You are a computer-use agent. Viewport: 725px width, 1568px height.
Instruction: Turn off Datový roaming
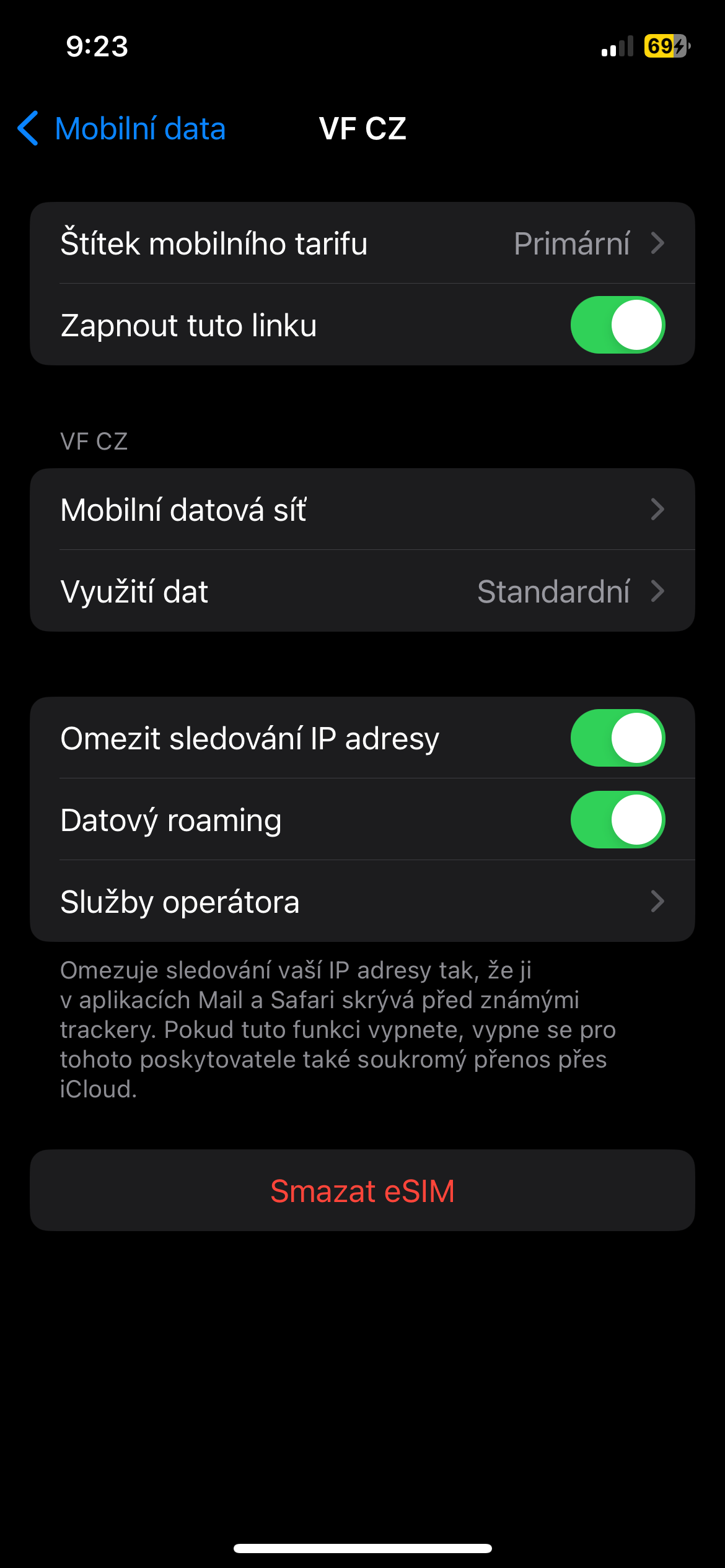tap(618, 819)
